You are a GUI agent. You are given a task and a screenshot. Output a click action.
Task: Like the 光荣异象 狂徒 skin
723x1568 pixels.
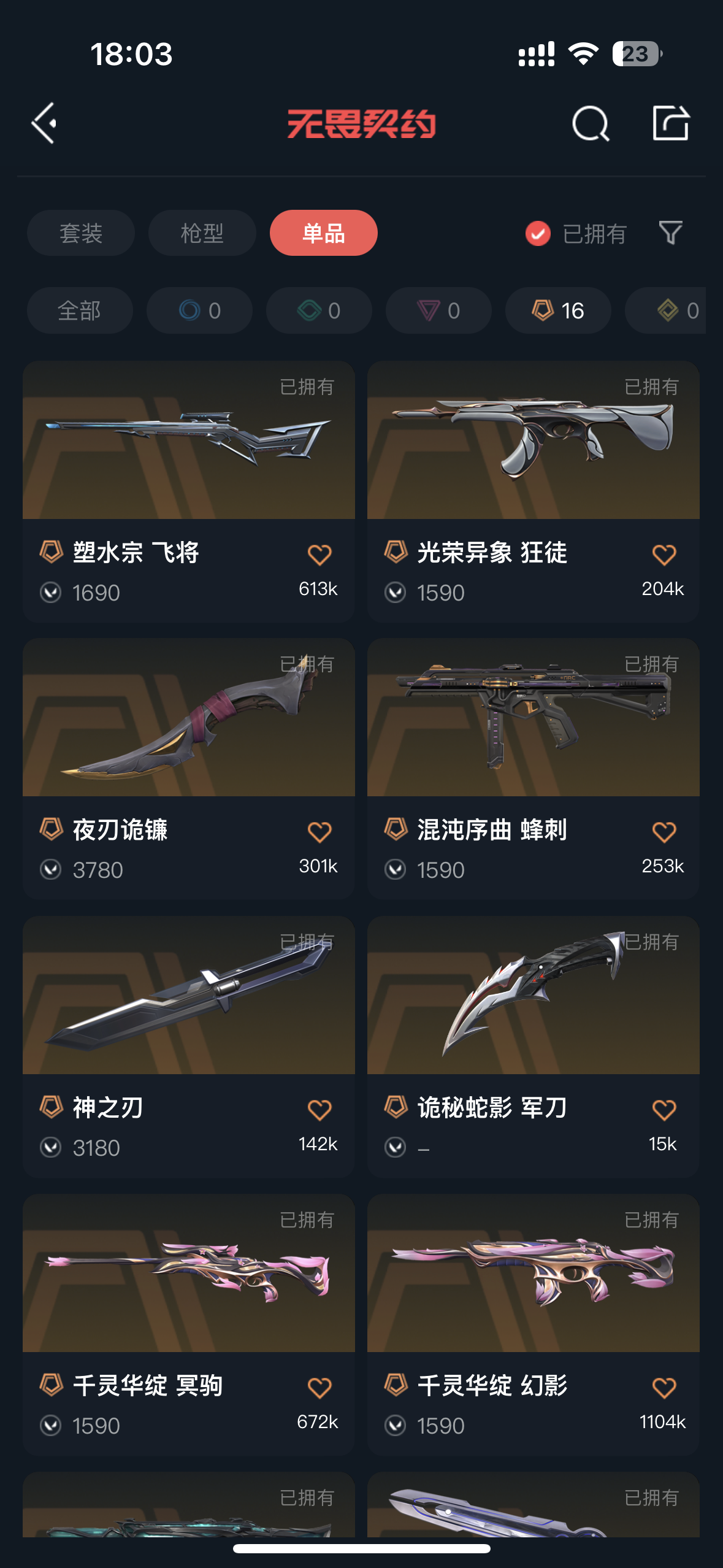tap(664, 555)
